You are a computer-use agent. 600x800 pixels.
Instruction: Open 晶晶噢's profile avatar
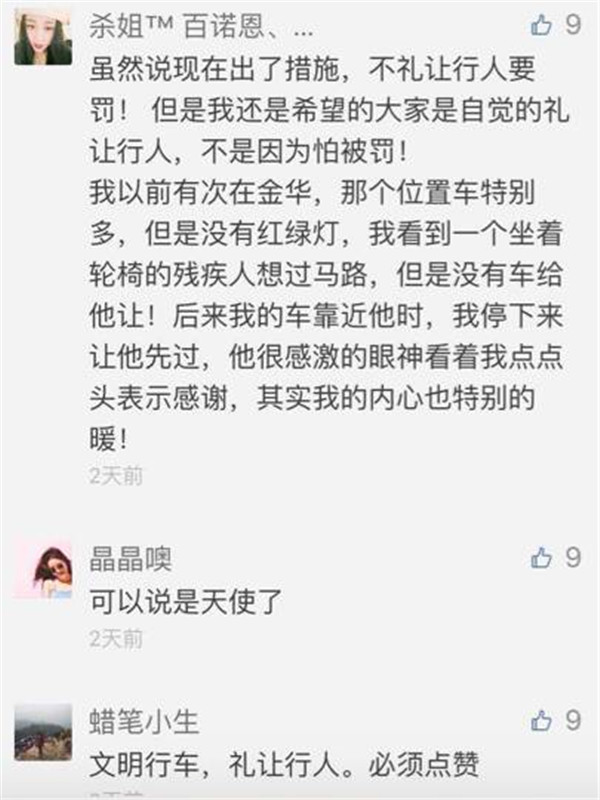tap(43, 570)
